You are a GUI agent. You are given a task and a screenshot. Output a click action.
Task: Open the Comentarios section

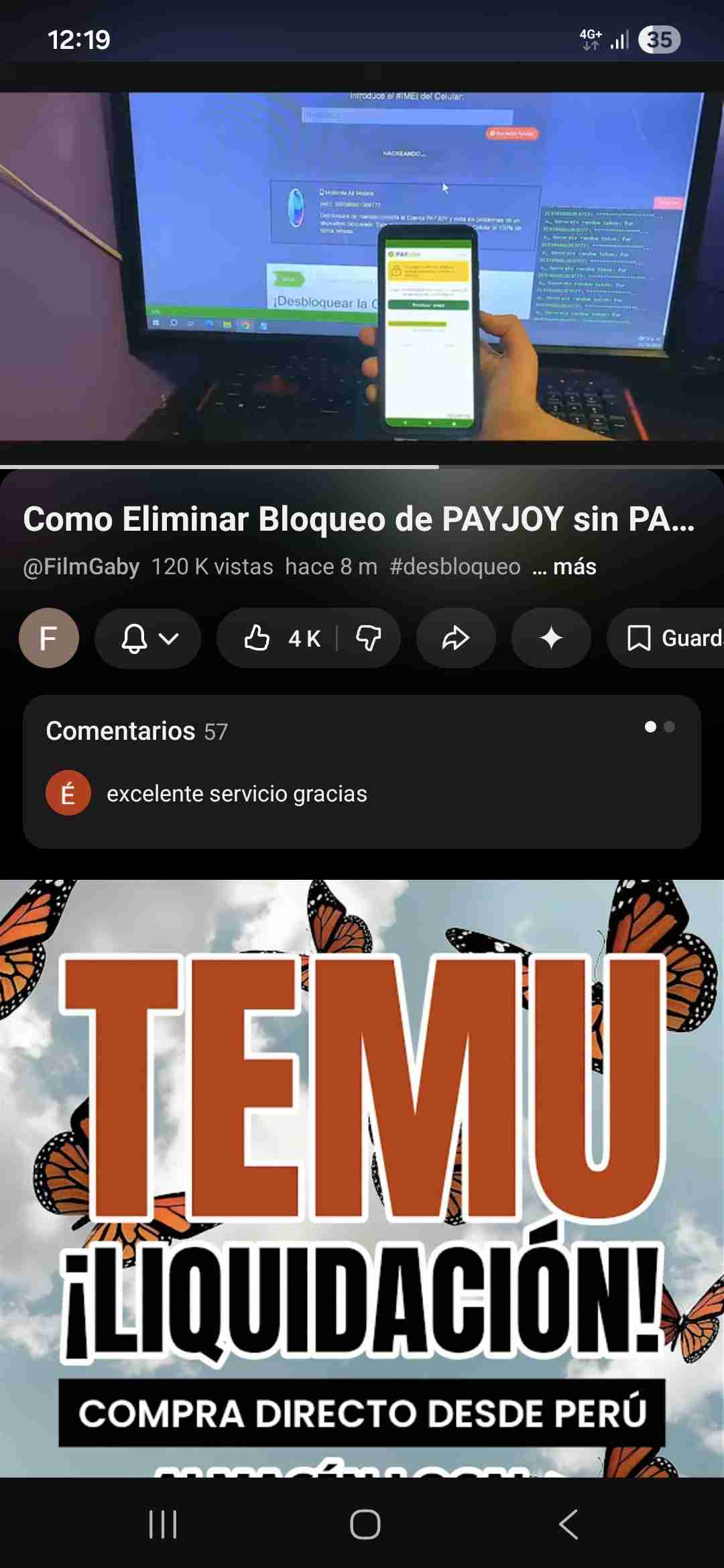tap(362, 771)
